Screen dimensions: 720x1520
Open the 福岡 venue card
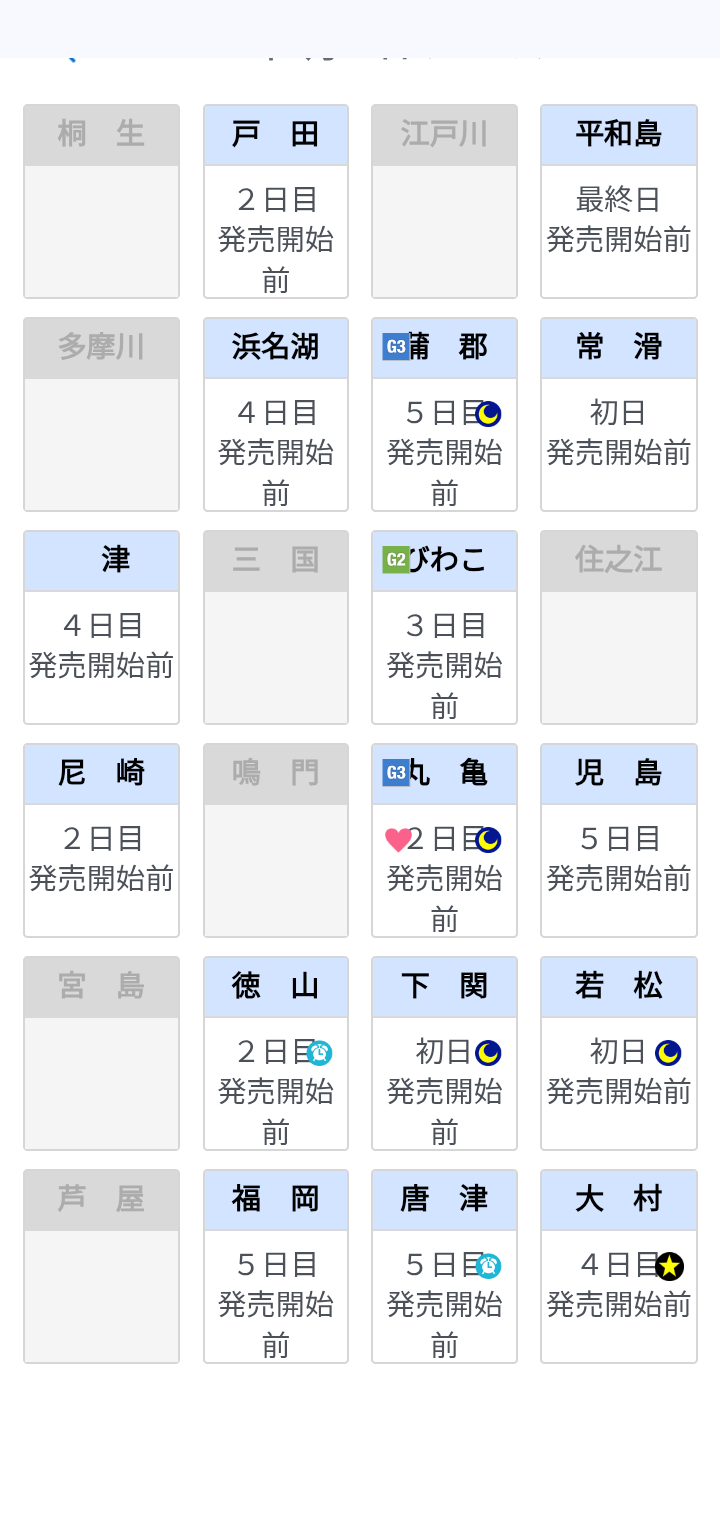coord(276,1266)
